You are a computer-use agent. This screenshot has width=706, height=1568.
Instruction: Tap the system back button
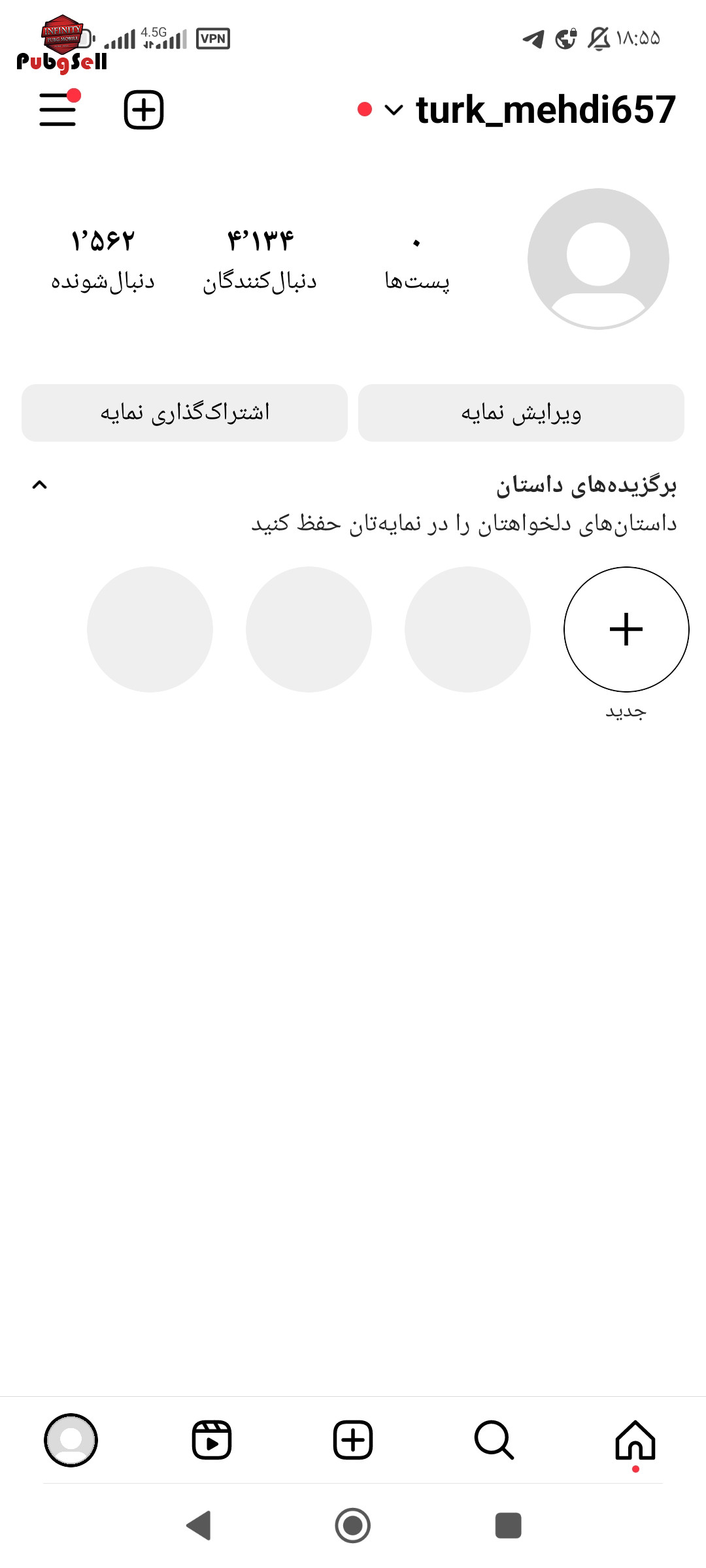click(x=199, y=1526)
